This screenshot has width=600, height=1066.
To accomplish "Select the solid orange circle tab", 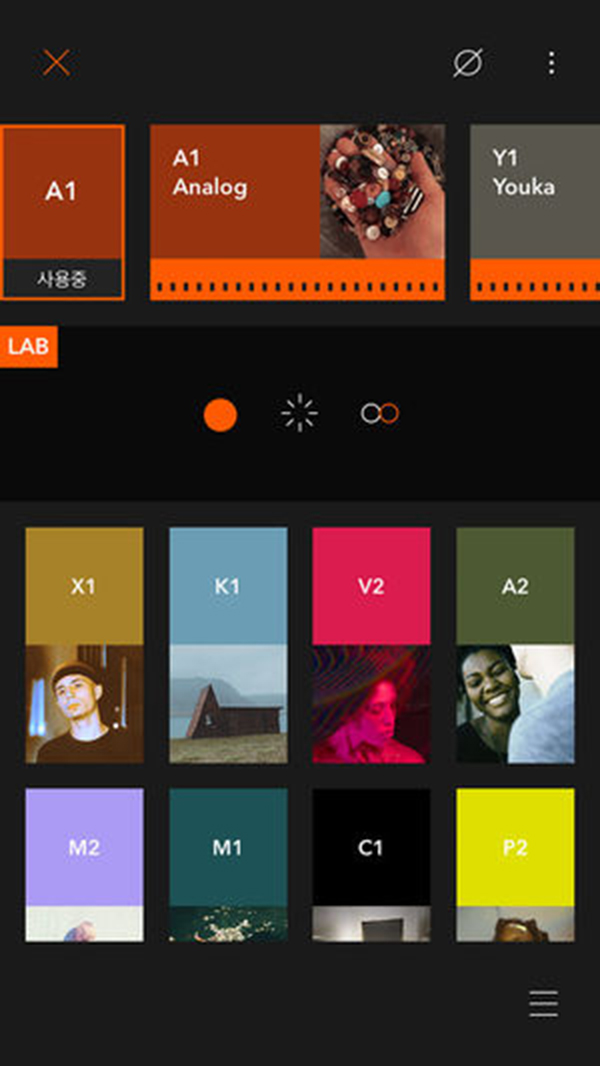I will pyautogui.click(x=220, y=414).
